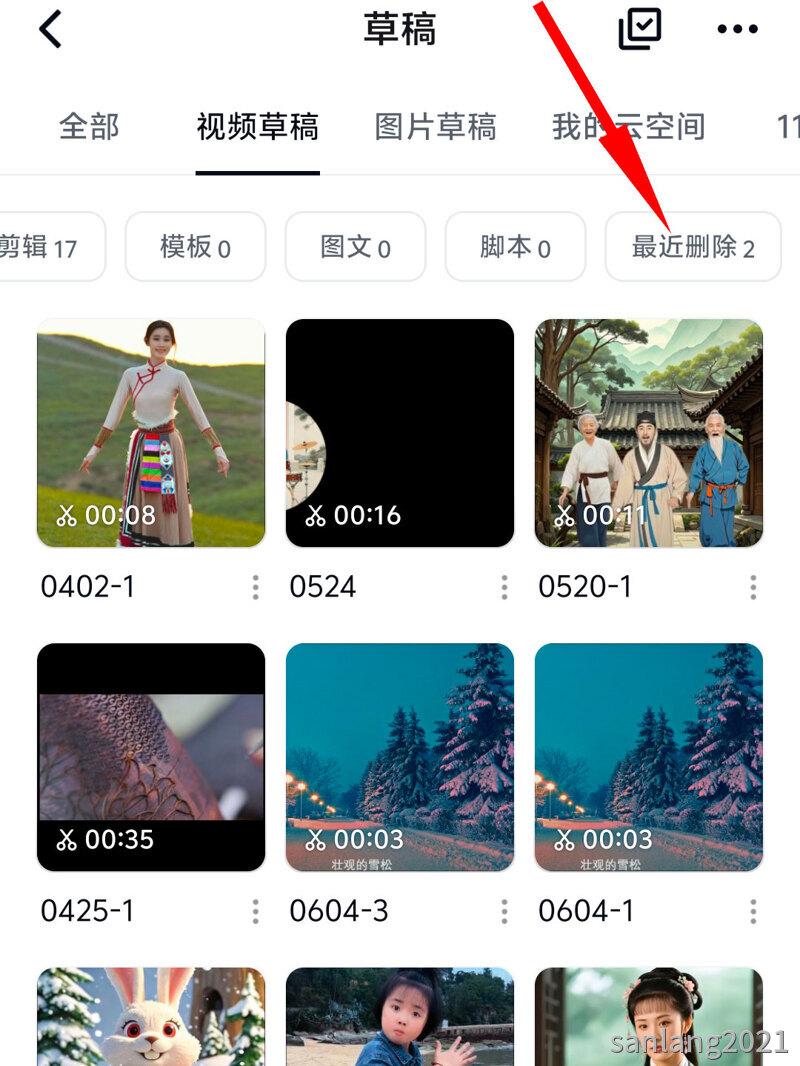The height and width of the screenshot is (1066, 800).
Task: Select the 脚本 0 filter chip
Action: 515,247
